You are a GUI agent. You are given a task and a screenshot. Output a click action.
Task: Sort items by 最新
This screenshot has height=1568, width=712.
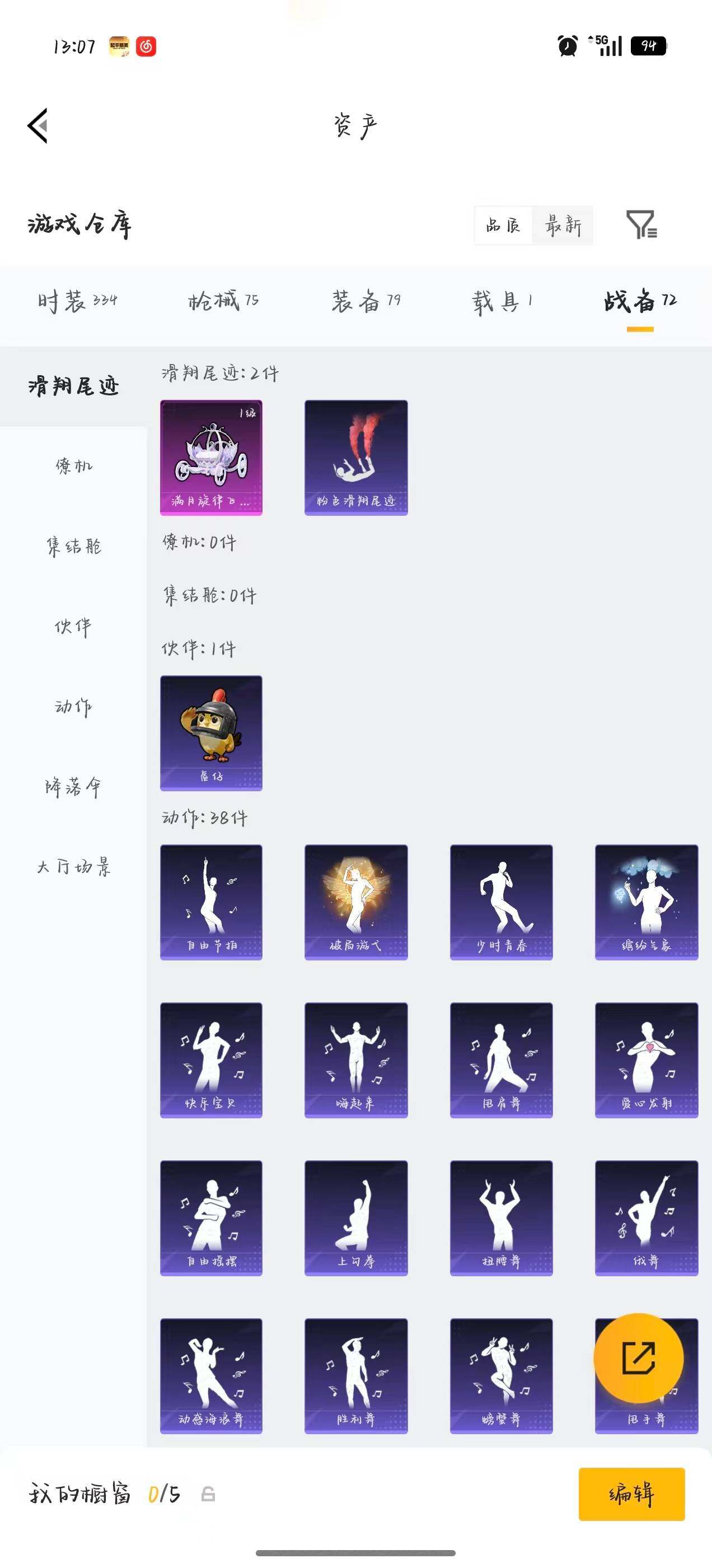click(x=563, y=225)
